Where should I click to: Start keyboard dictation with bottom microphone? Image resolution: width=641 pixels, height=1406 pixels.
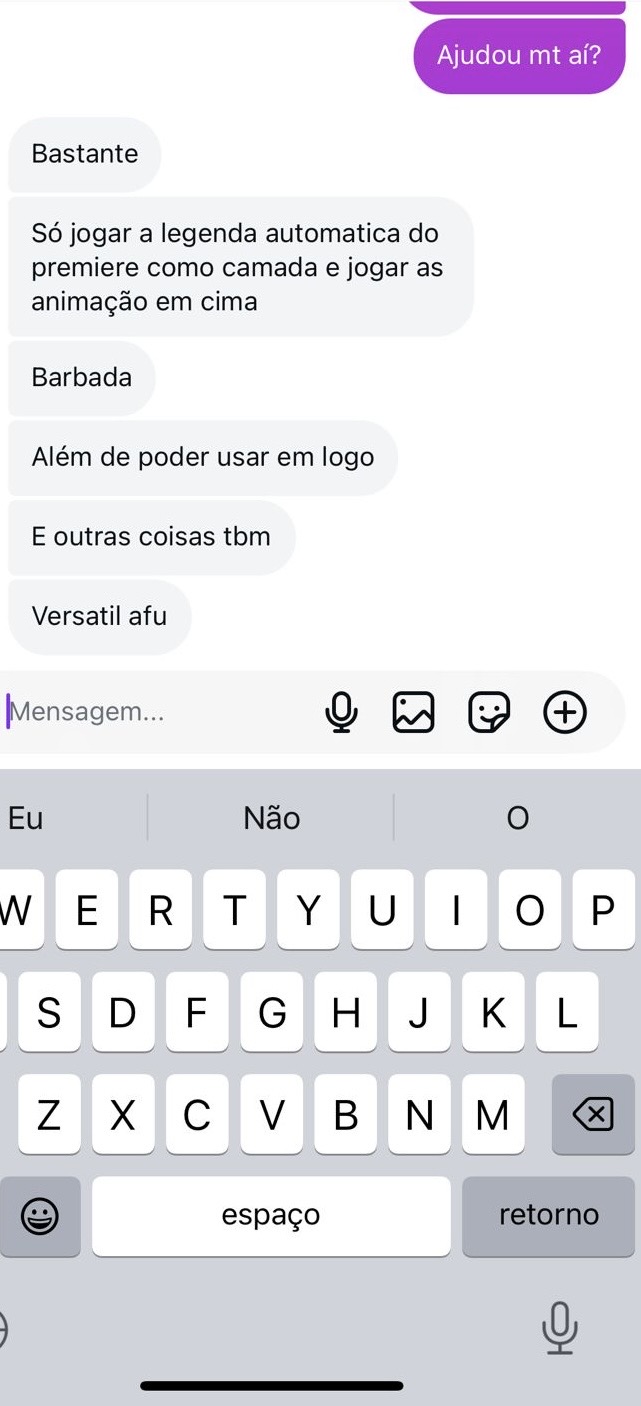click(x=559, y=1327)
